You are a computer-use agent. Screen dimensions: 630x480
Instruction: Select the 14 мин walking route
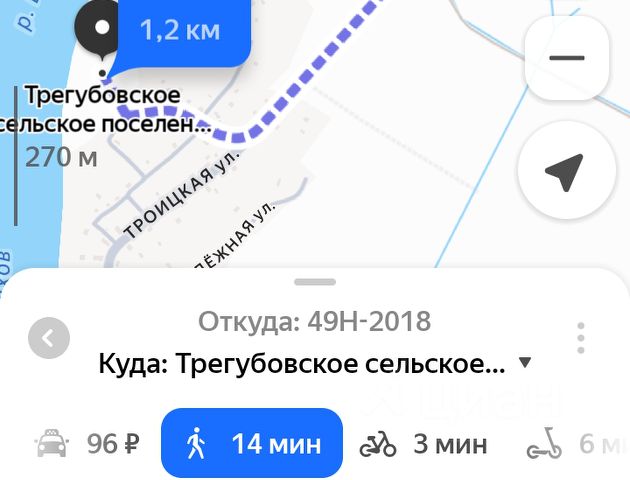(x=252, y=443)
